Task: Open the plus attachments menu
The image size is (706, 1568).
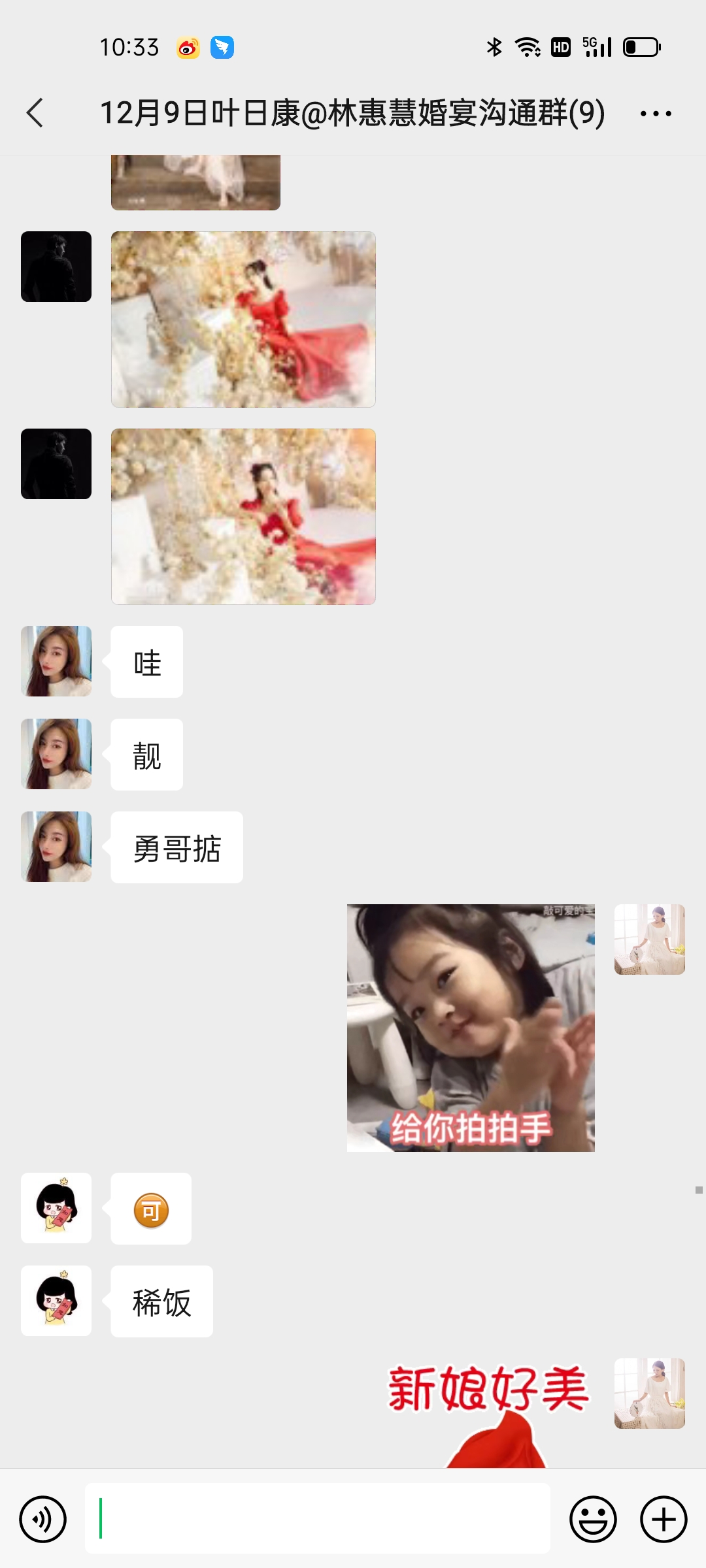Action: pos(663,1519)
